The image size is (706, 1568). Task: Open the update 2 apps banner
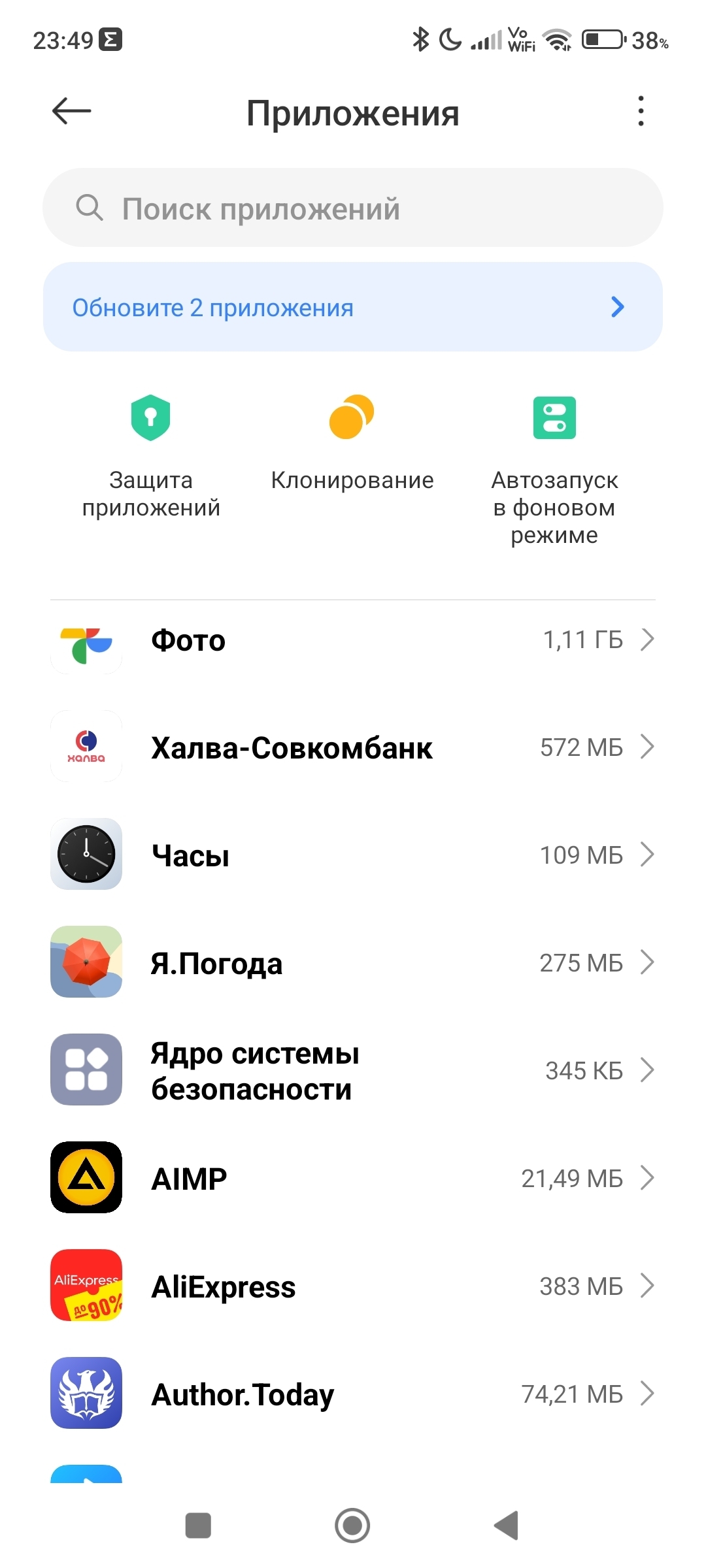(x=353, y=307)
